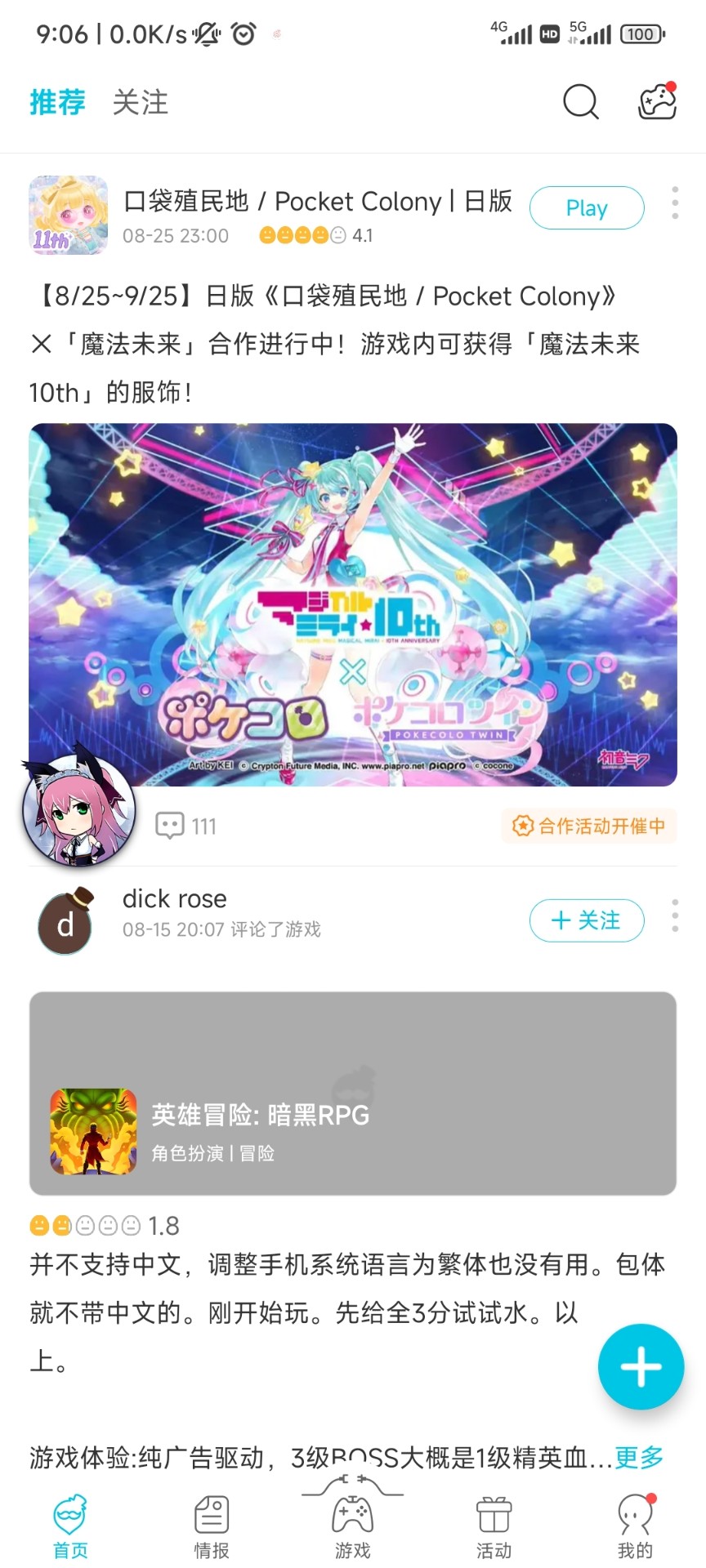Switch to the 活动 tab
Image resolution: width=706 pixels, height=1568 pixels.
click(x=494, y=1526)
